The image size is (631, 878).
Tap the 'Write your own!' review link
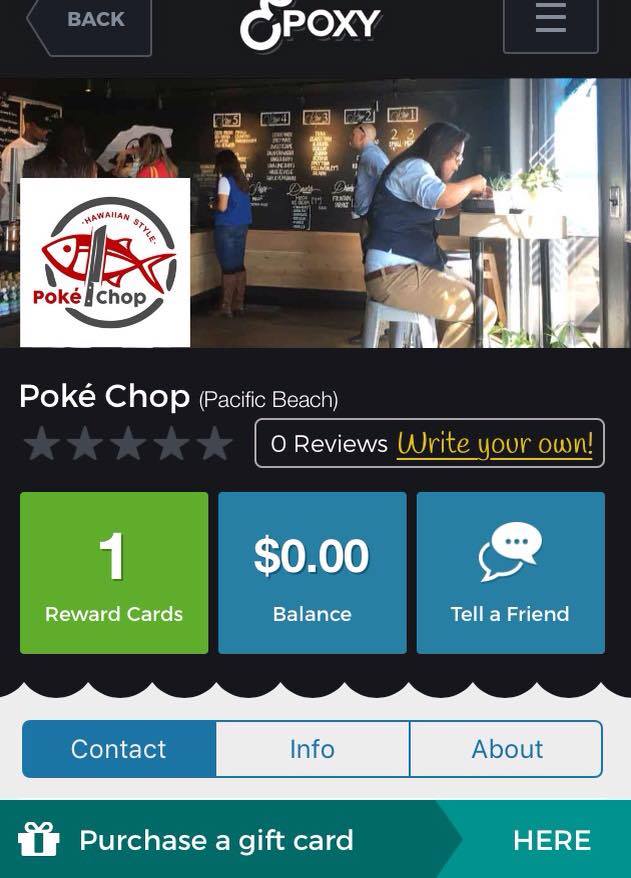click(495, 443)
